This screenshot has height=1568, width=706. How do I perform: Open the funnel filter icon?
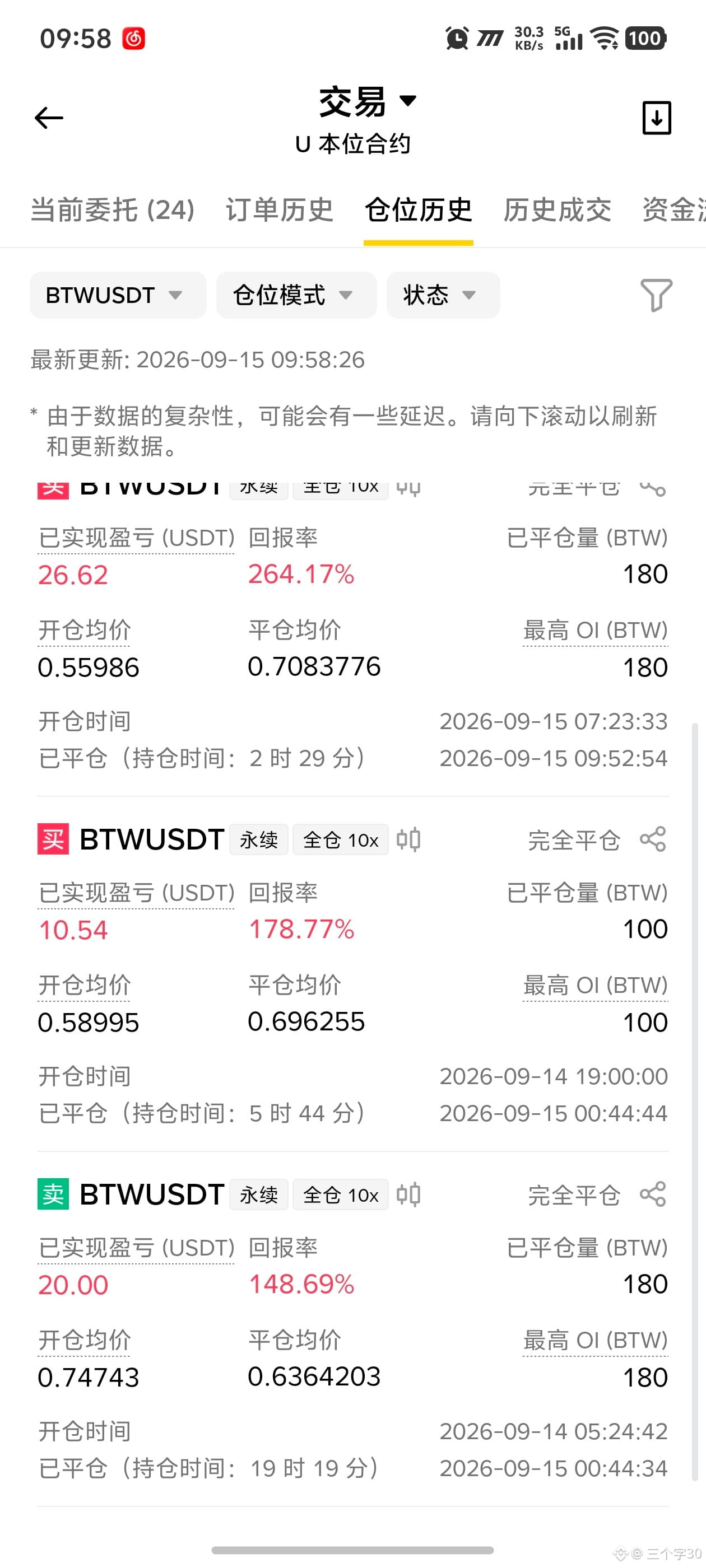[657, 295]
